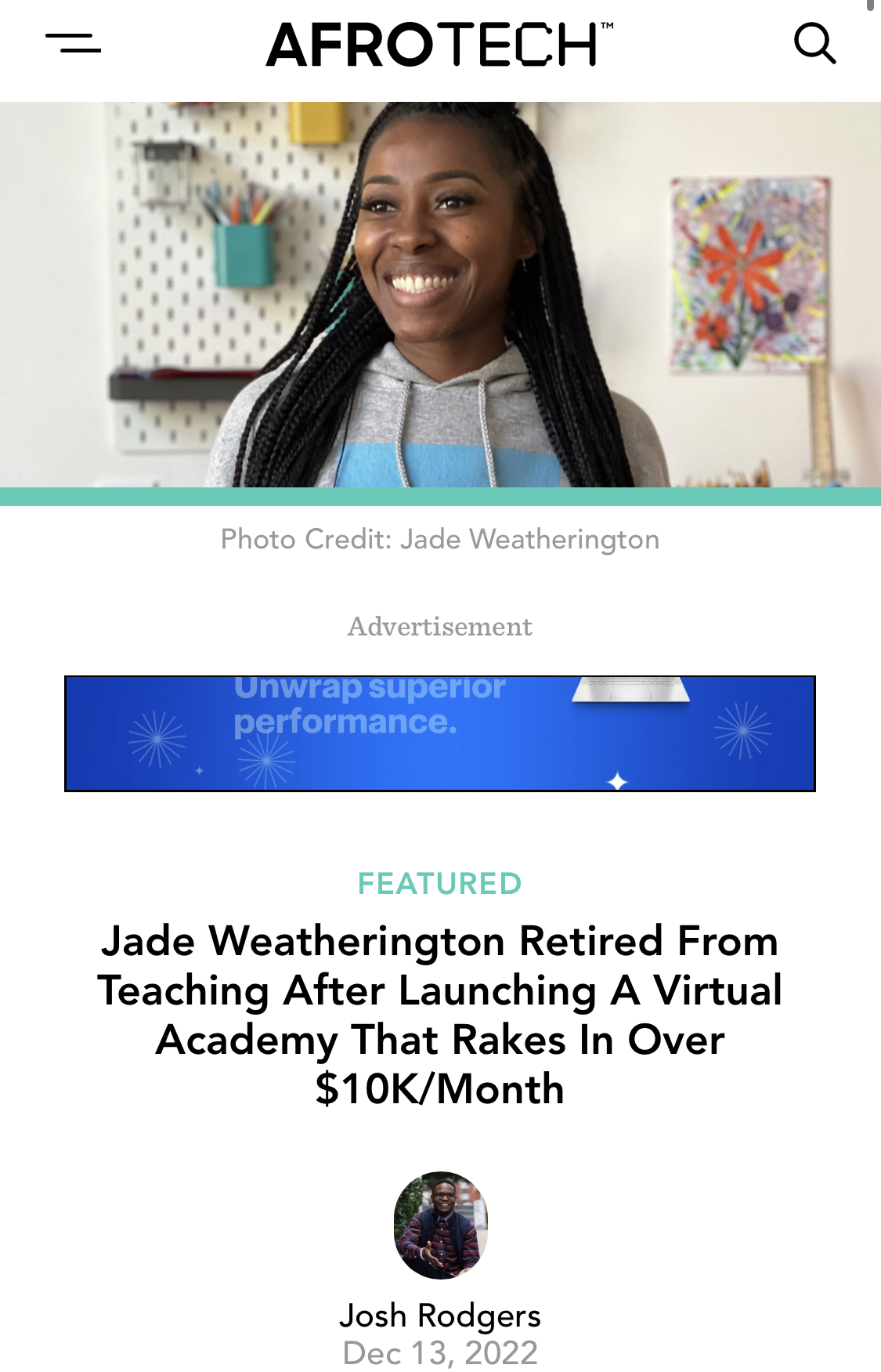This screenshot has height=1372, width=881.
Task: Open the Unwrap superior performance ad
Action: click(x=439, y=733)
